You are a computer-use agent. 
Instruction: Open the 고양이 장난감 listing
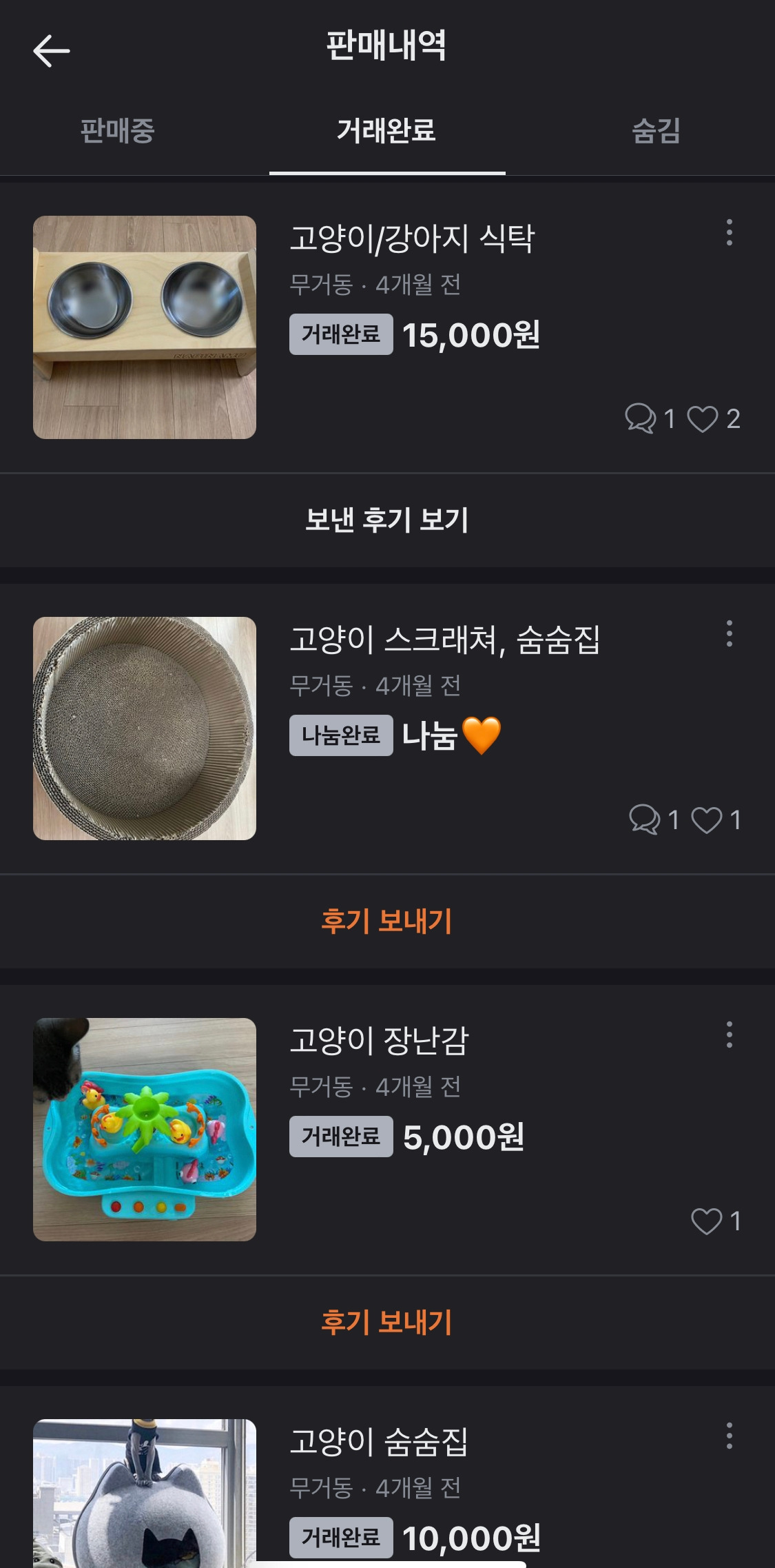pos(379,1041)
